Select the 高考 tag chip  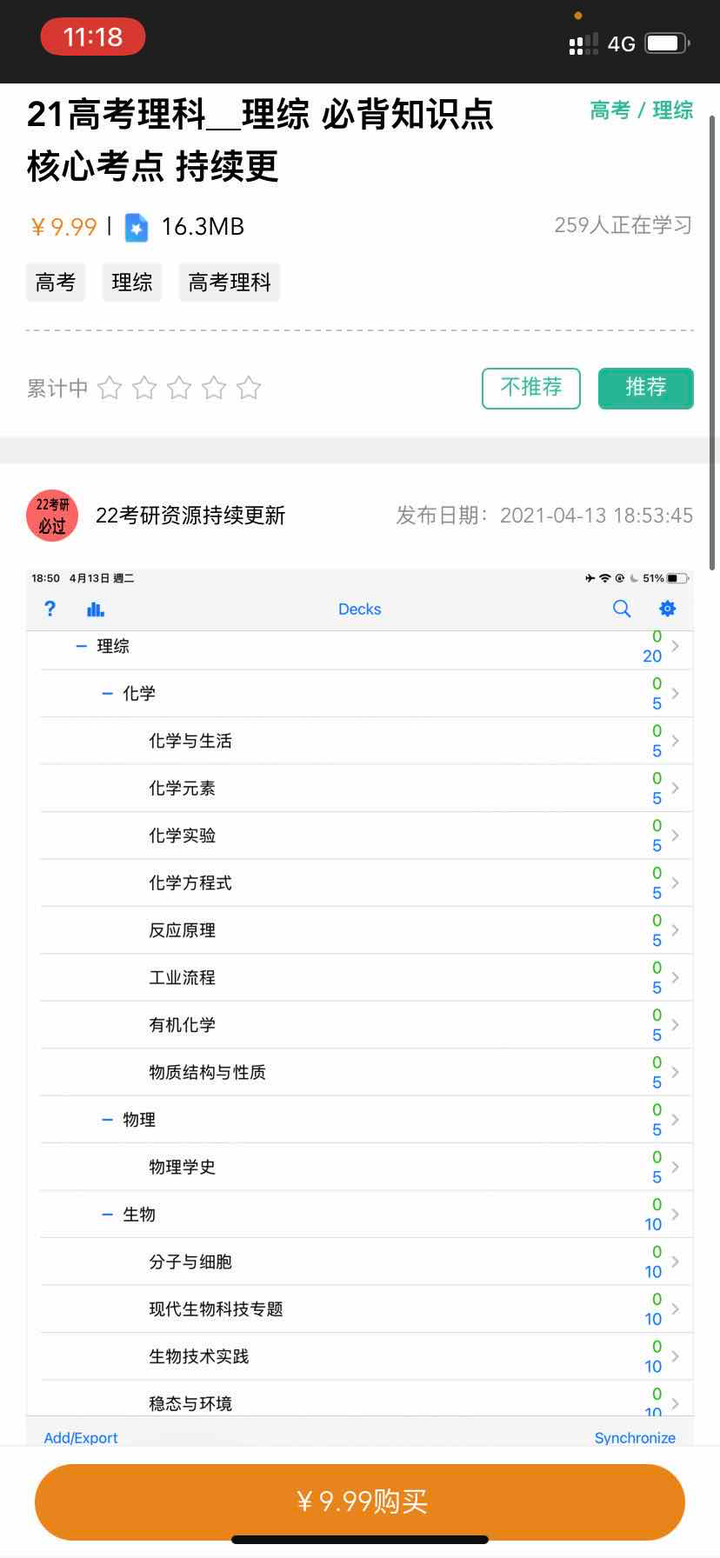56,283
